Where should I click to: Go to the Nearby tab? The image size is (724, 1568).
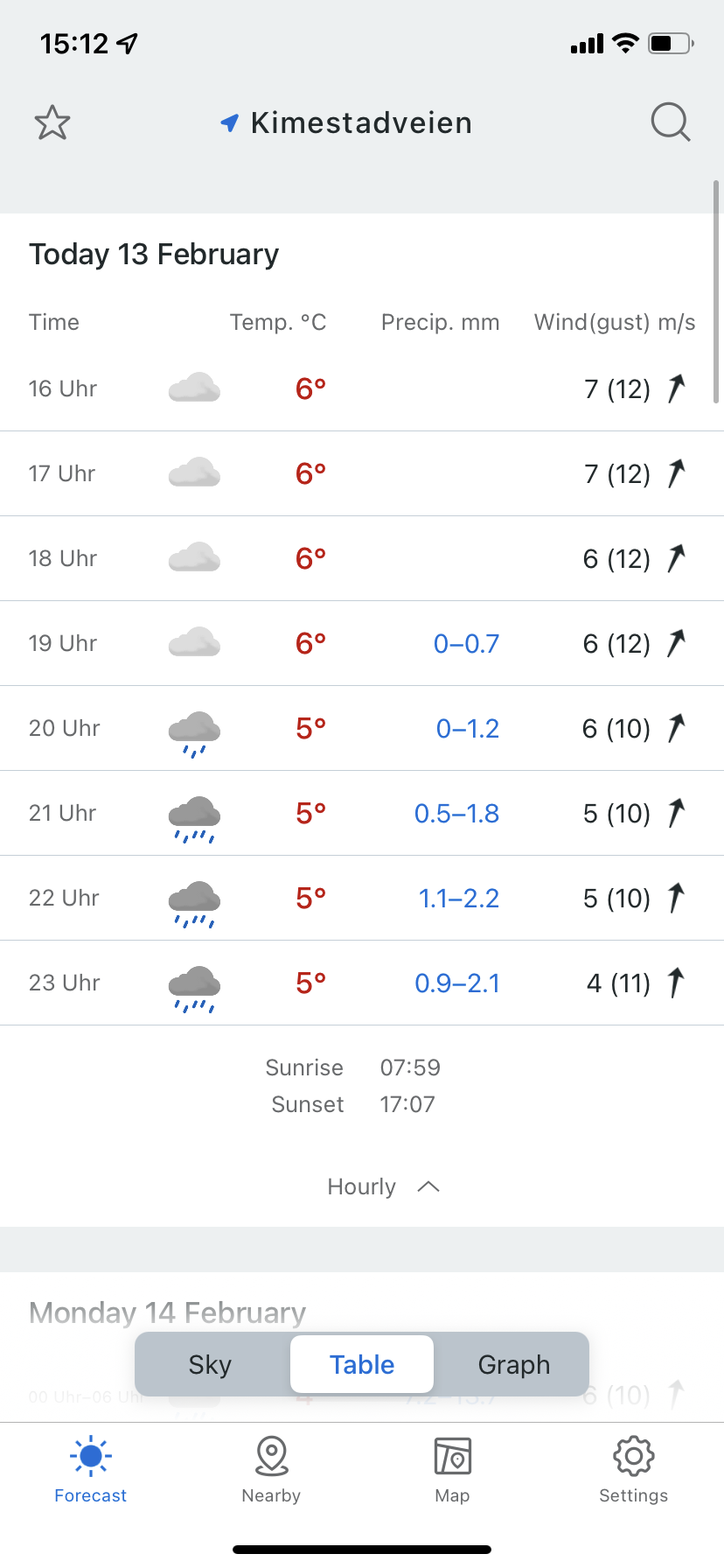pos(271,1470)
